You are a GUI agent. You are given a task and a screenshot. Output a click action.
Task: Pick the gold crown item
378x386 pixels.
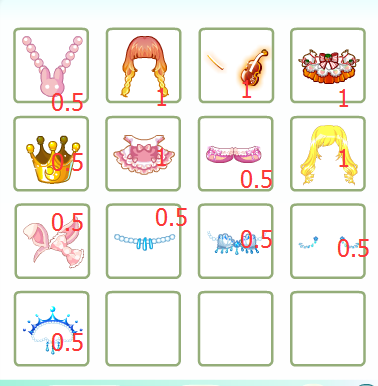tap(51, 154)
